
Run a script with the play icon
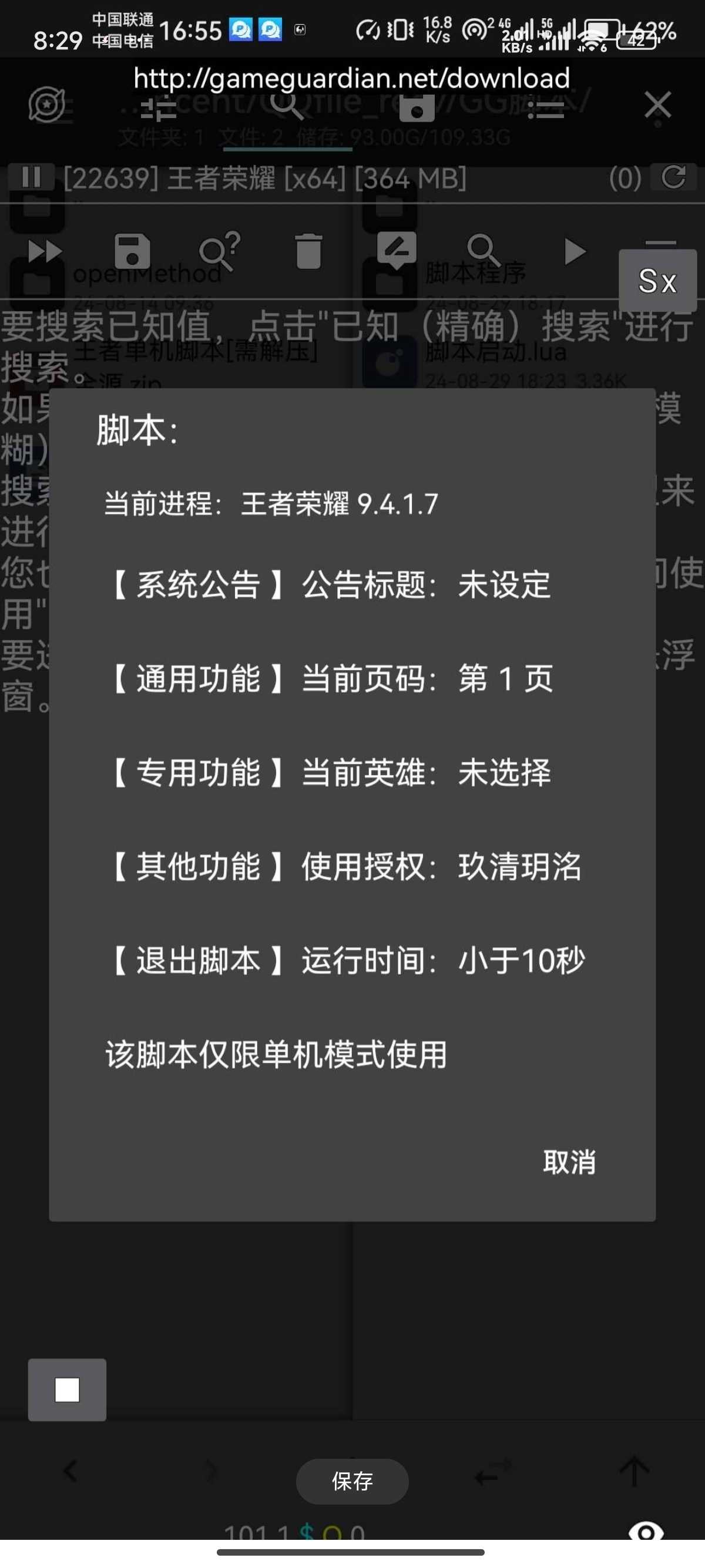573,251
